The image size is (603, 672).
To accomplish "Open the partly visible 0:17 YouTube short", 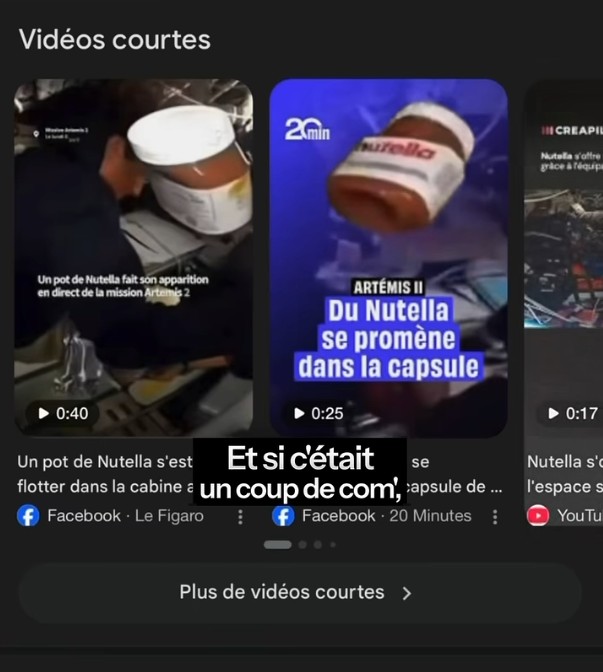I will [x=565, y=257].
